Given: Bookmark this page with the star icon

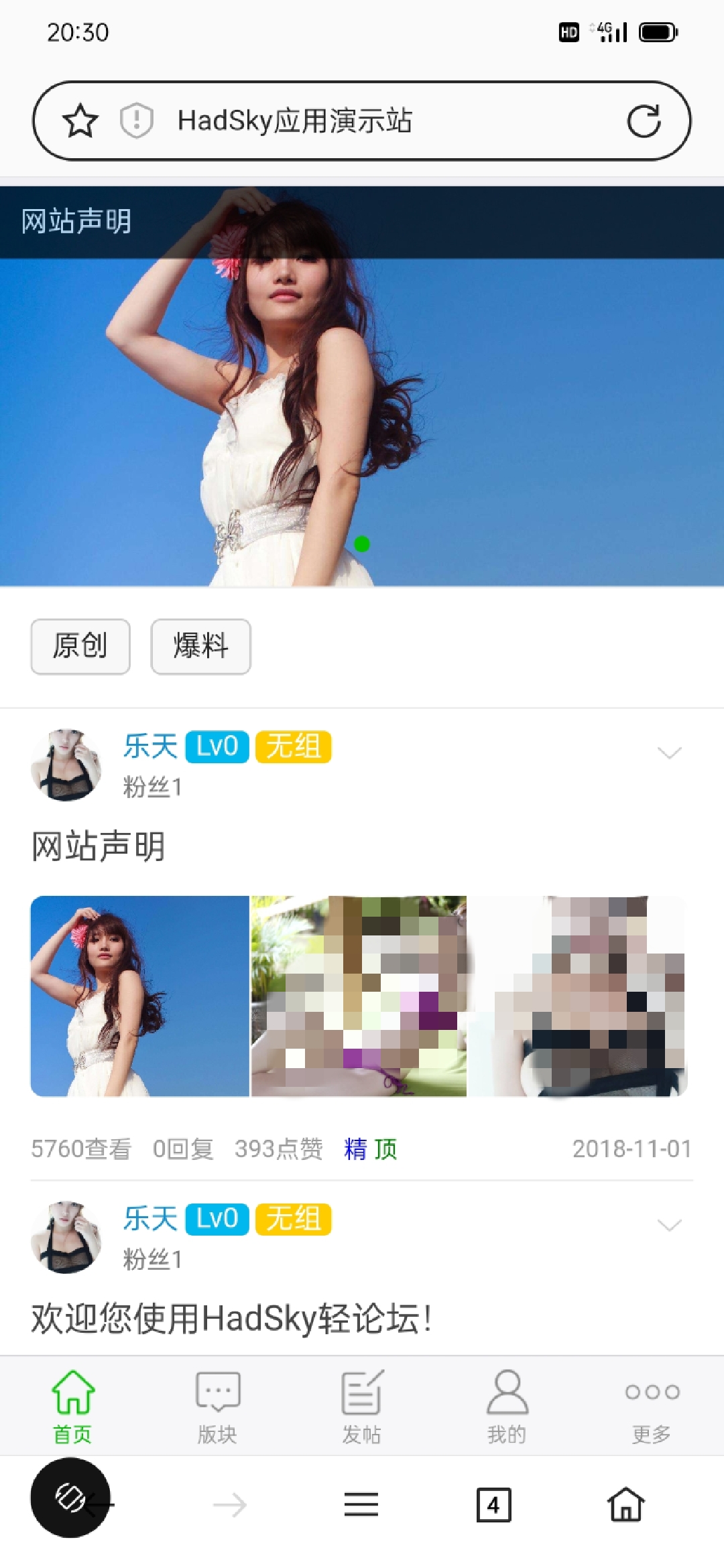Looking at the screenshot, I should tap(80, 121).
